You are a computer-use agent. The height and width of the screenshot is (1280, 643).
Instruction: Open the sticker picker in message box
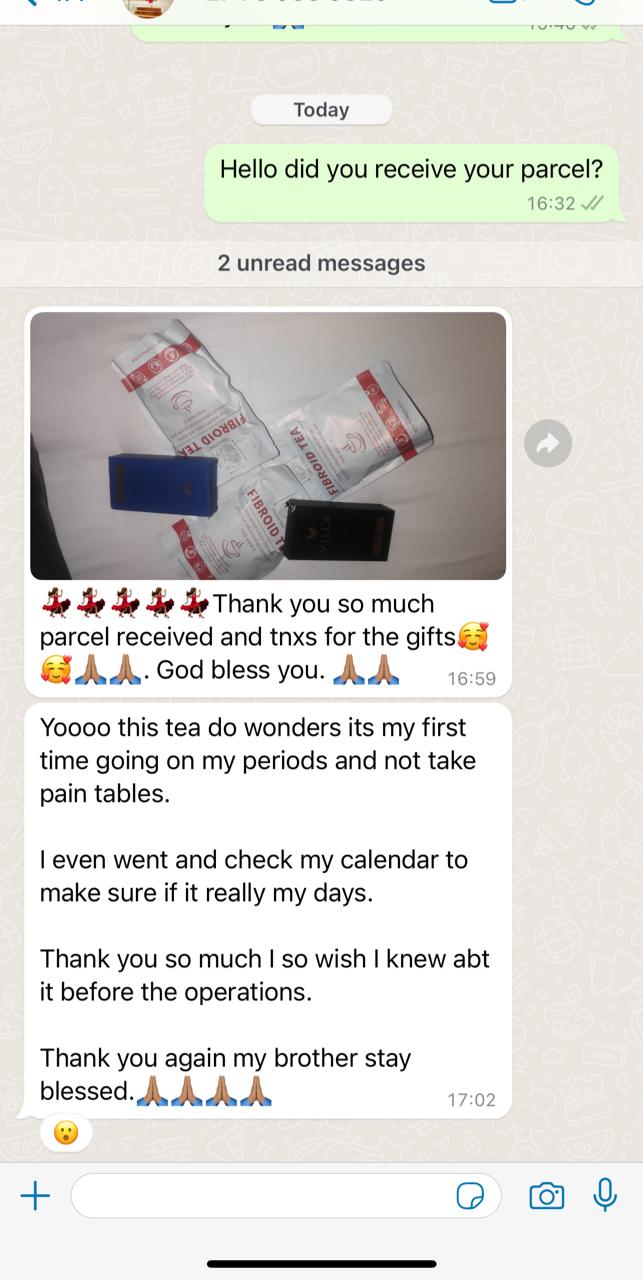pyautogui.click(x=470, y=1196)
